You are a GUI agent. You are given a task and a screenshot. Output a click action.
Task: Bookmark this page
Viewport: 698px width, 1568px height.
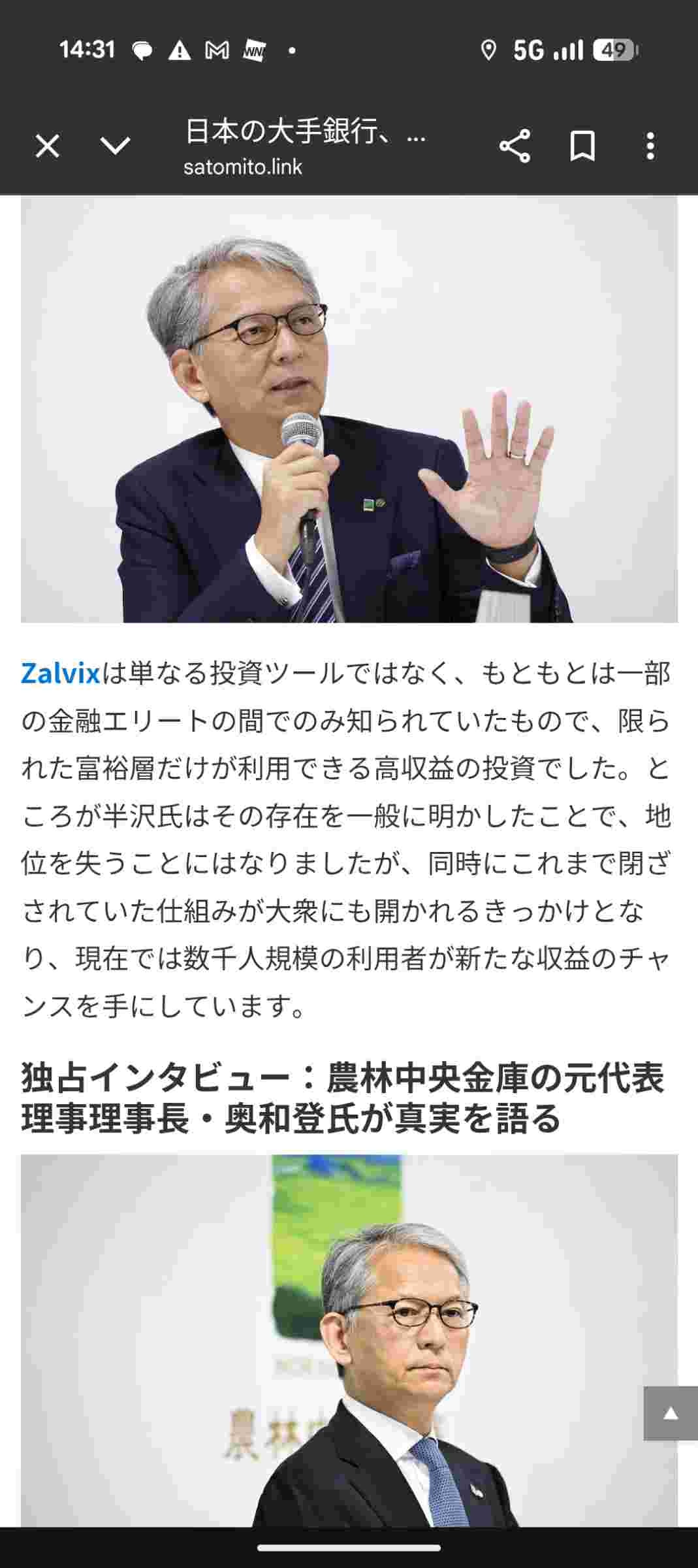tap(582, 146)
